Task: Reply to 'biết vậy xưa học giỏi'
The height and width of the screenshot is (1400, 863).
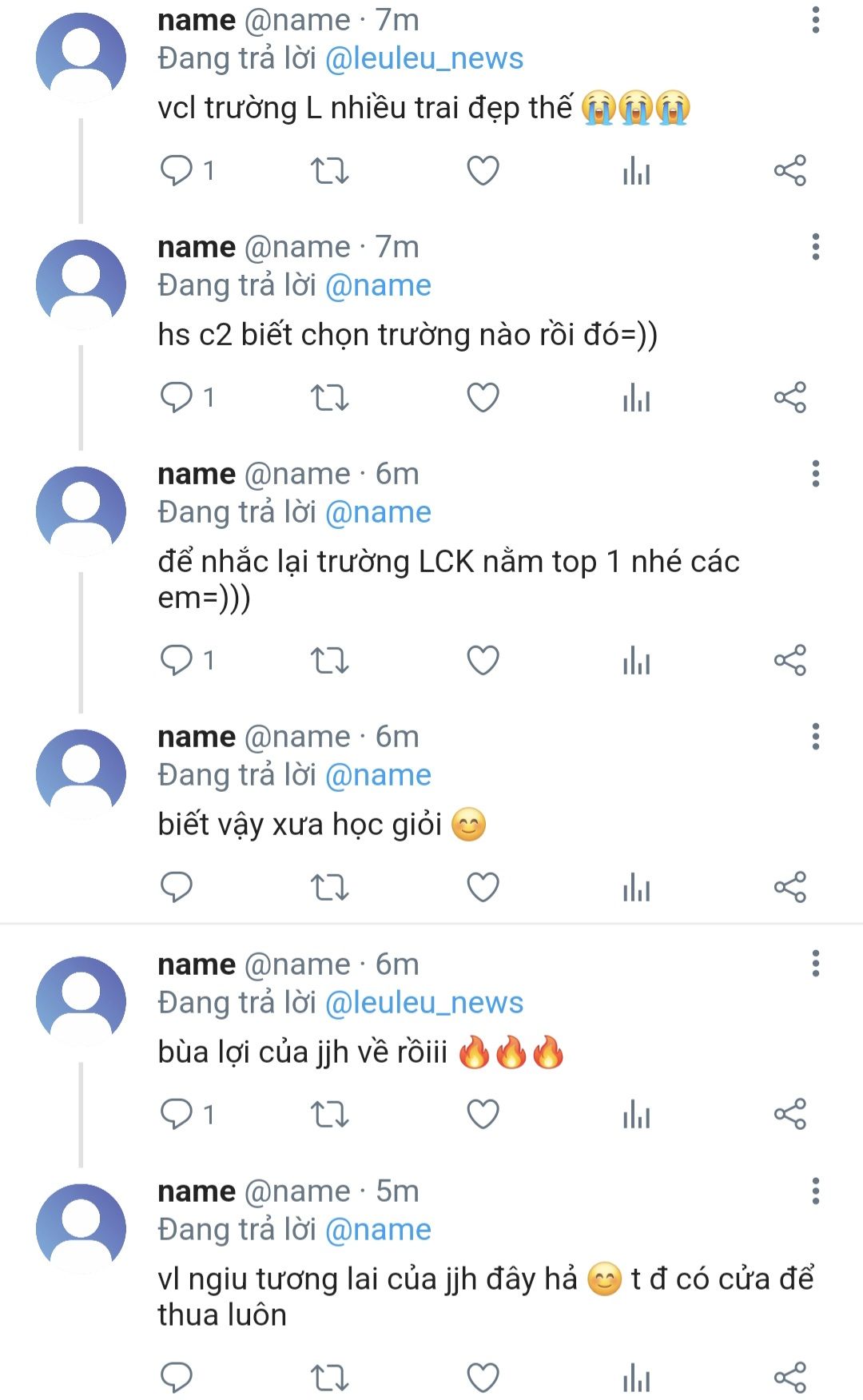Action: point(177,887)
